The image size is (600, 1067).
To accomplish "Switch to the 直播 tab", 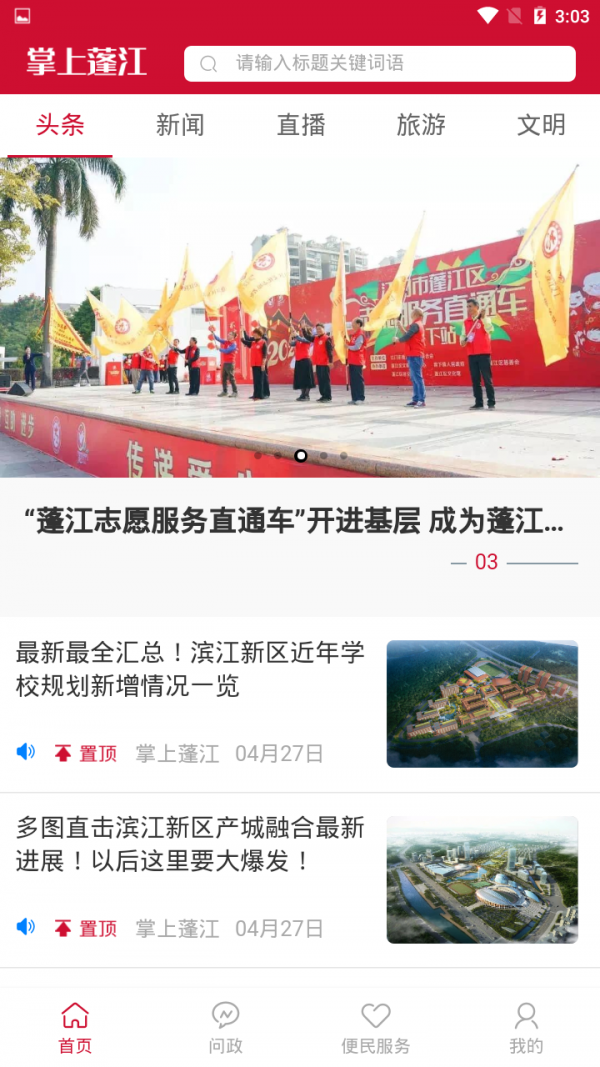I will 301,125.
